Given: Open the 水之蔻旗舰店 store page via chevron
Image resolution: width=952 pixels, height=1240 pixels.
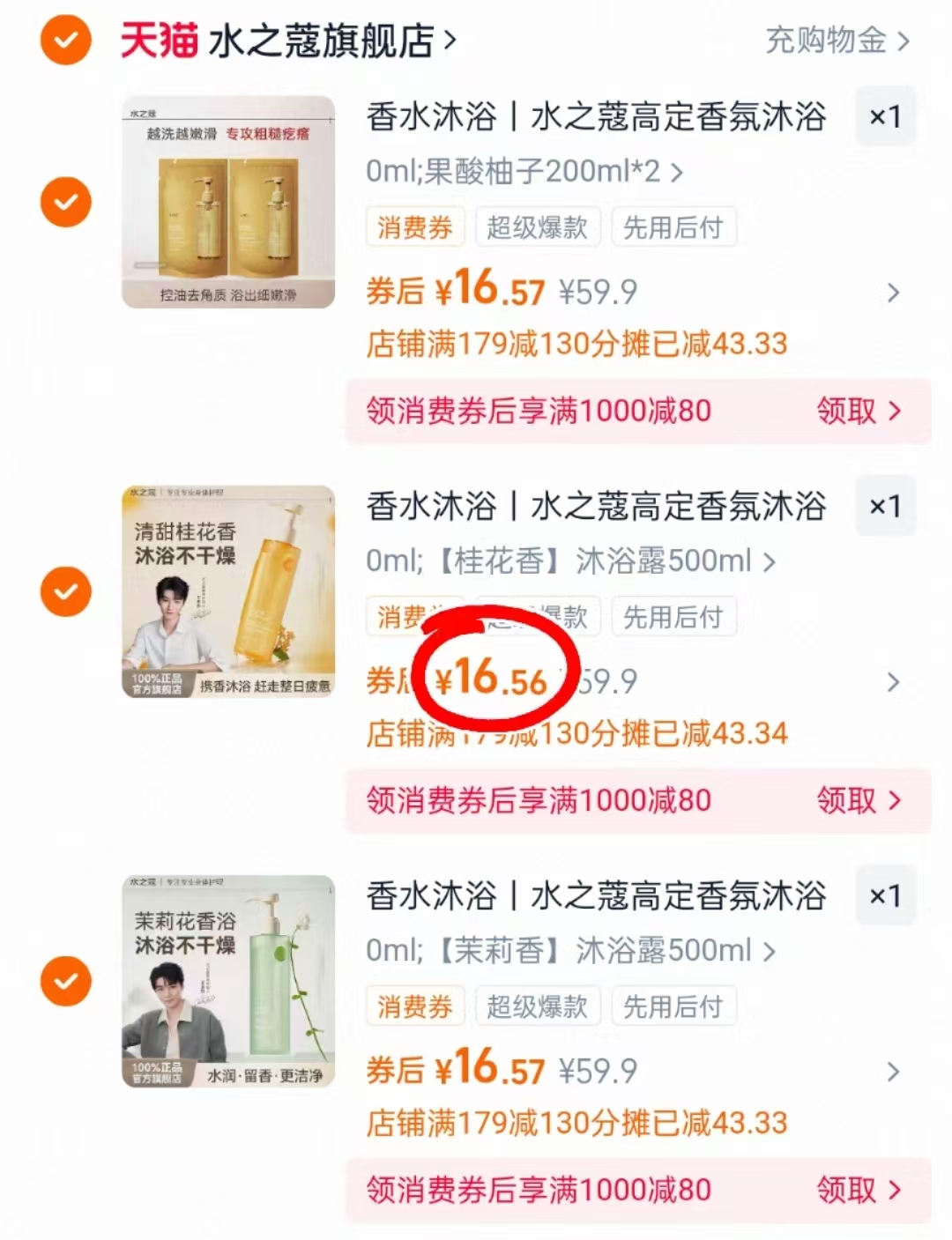Looking at the screenshot, I should [x=450, y=40].
